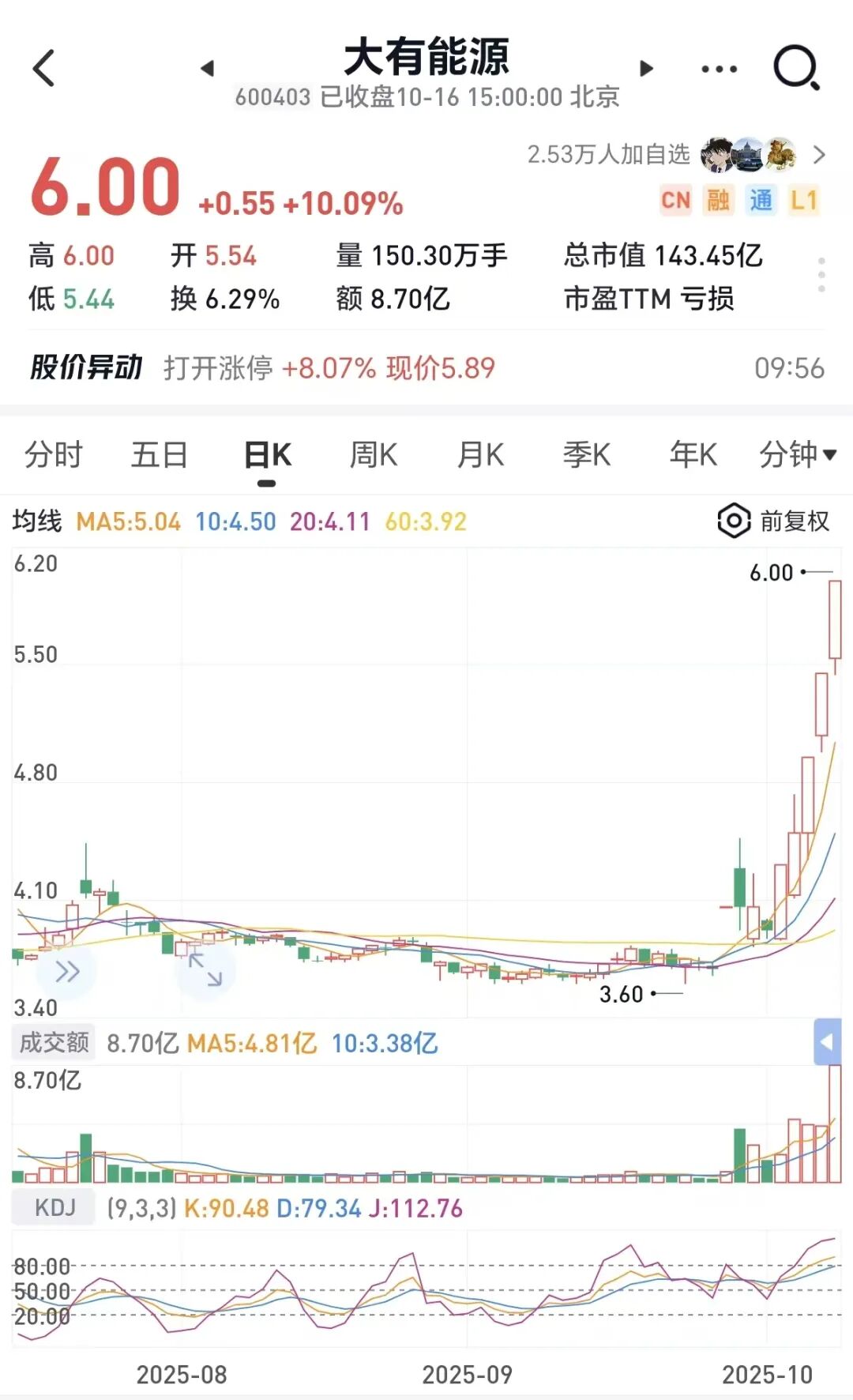Open the 股价异动 price alert row
The height and width of the screenshot is (1400, 853).
tap(426, 367)
